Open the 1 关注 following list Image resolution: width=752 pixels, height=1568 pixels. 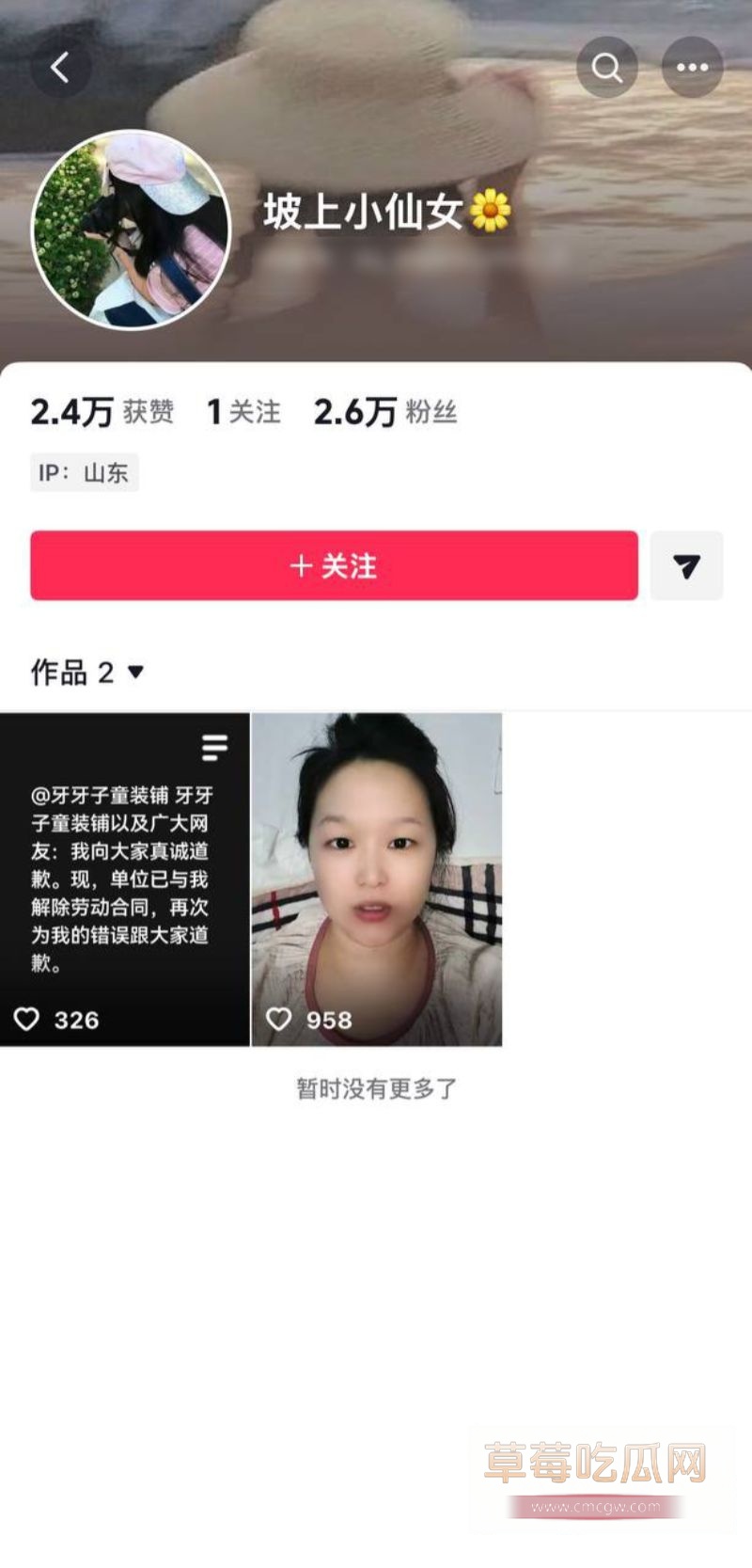tap(242, 411)
